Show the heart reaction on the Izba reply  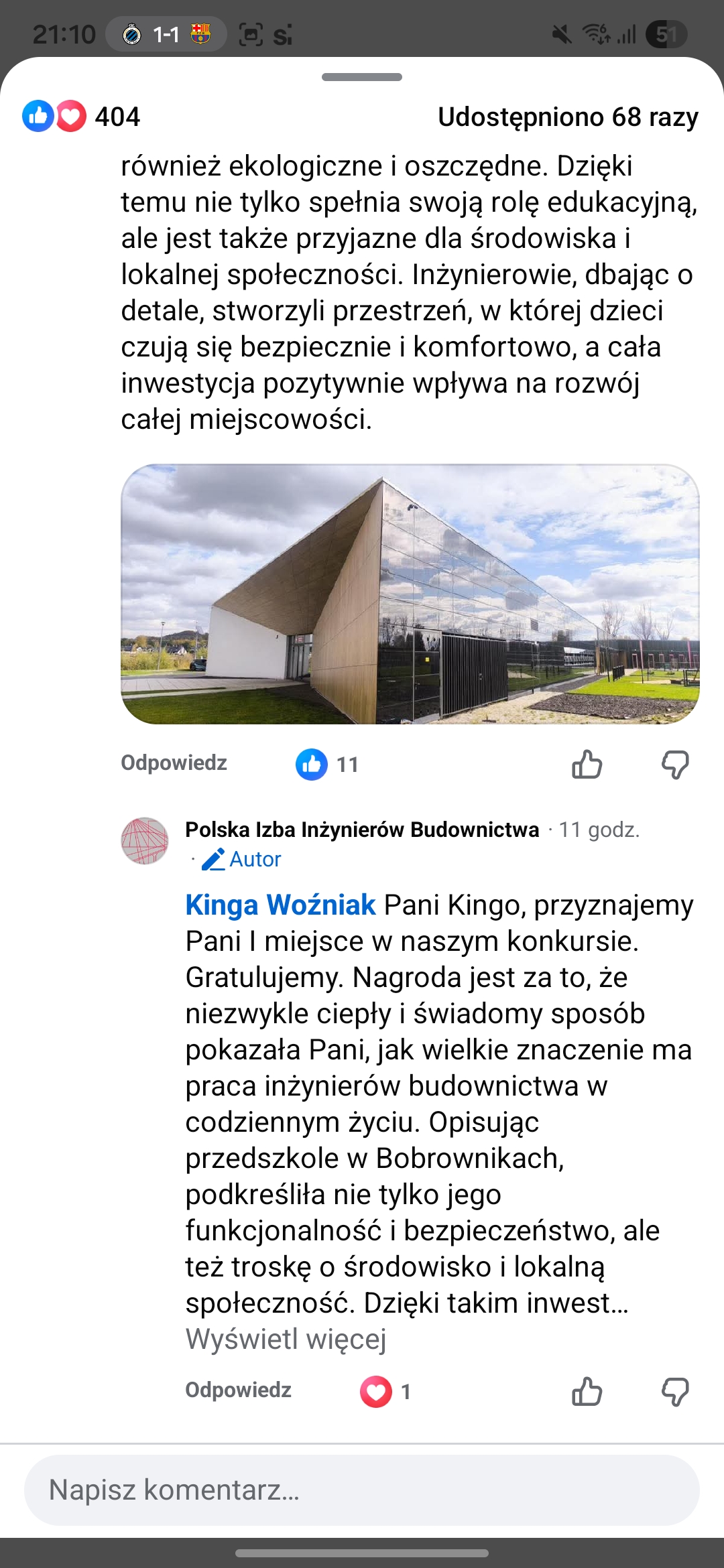[384, 1392]
